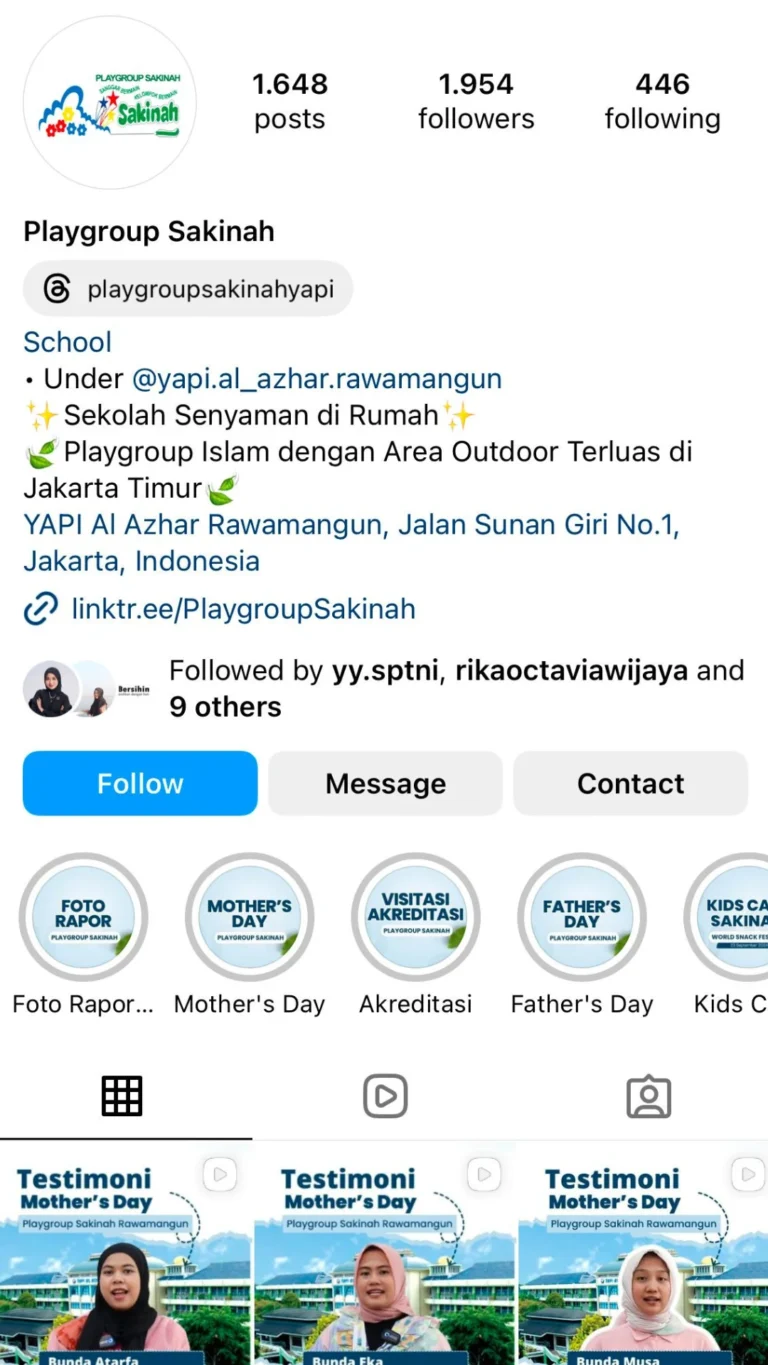Image resolution: width=768 pixels, height=1365 pixels.
Task: Open the linktr.ee/PlaygroupSakinah link
Action: (x=242, y=608)
